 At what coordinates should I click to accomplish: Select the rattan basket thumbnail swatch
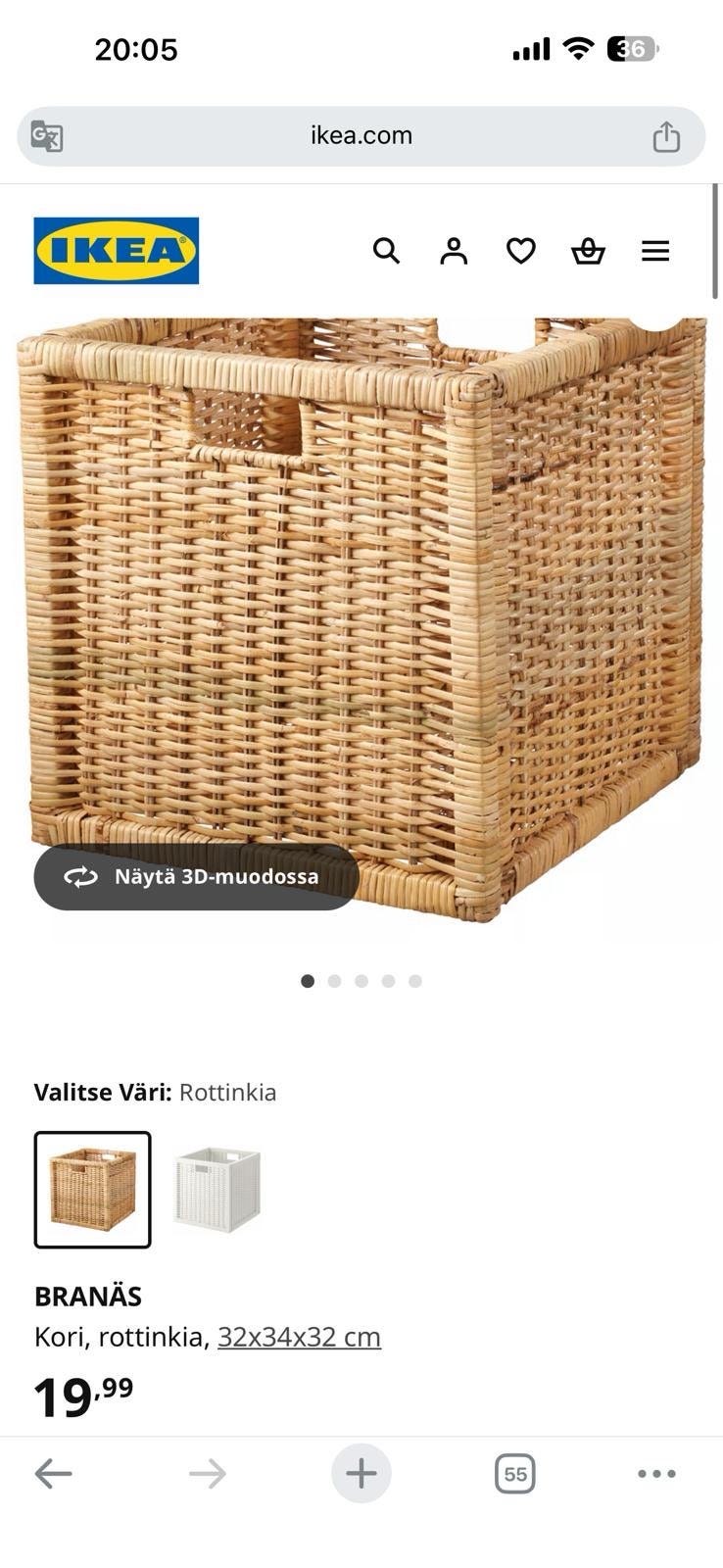pos(92,1190)
